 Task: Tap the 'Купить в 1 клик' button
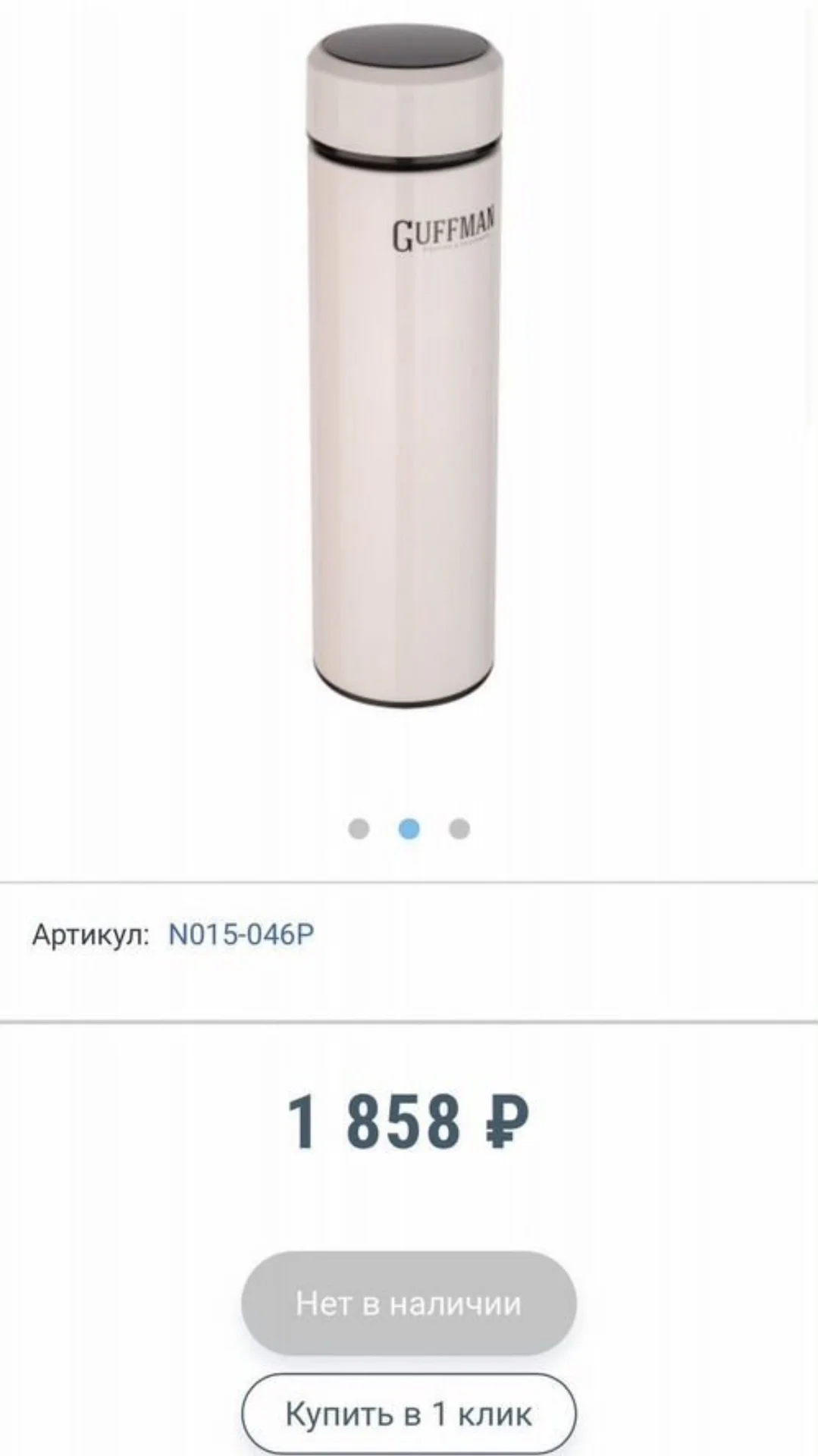tap(409, 1414)
